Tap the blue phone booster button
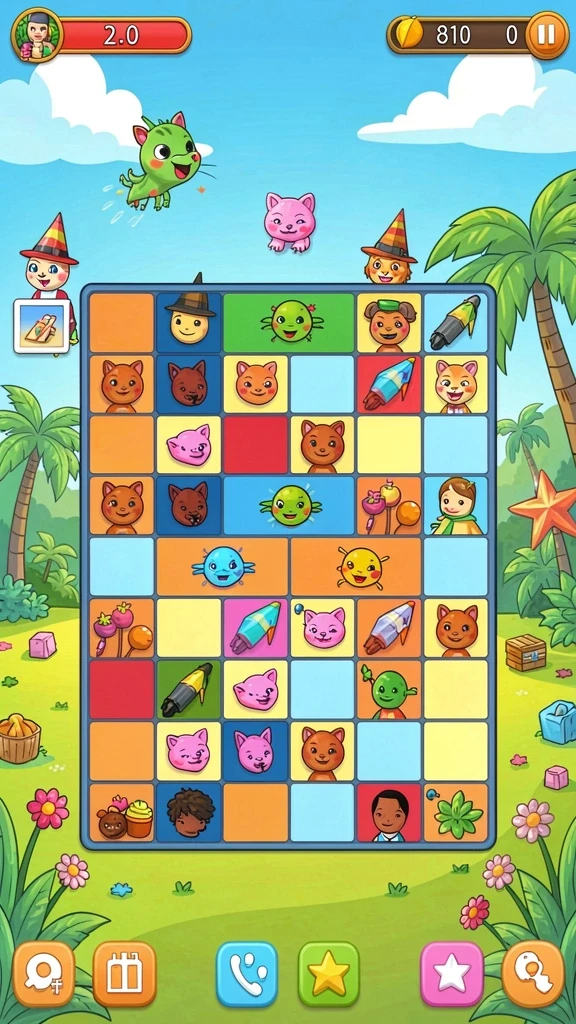The width and height of the screenshot is (576, 1024). (x=247, y=974)
